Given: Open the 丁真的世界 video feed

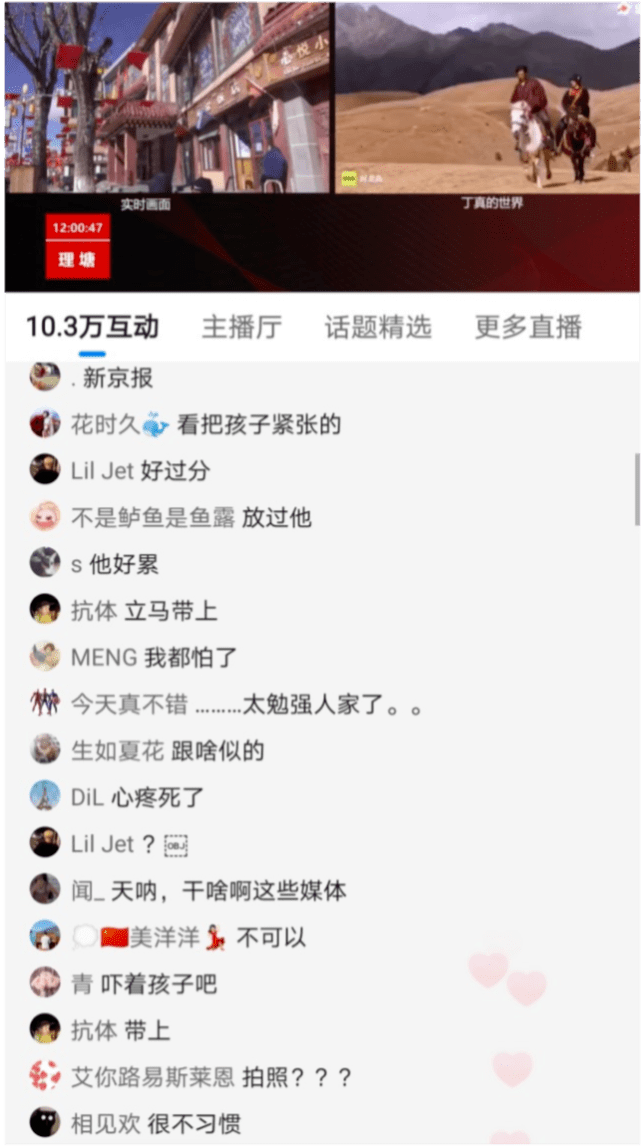Looking at the screenshot, I should pos(487,98).
